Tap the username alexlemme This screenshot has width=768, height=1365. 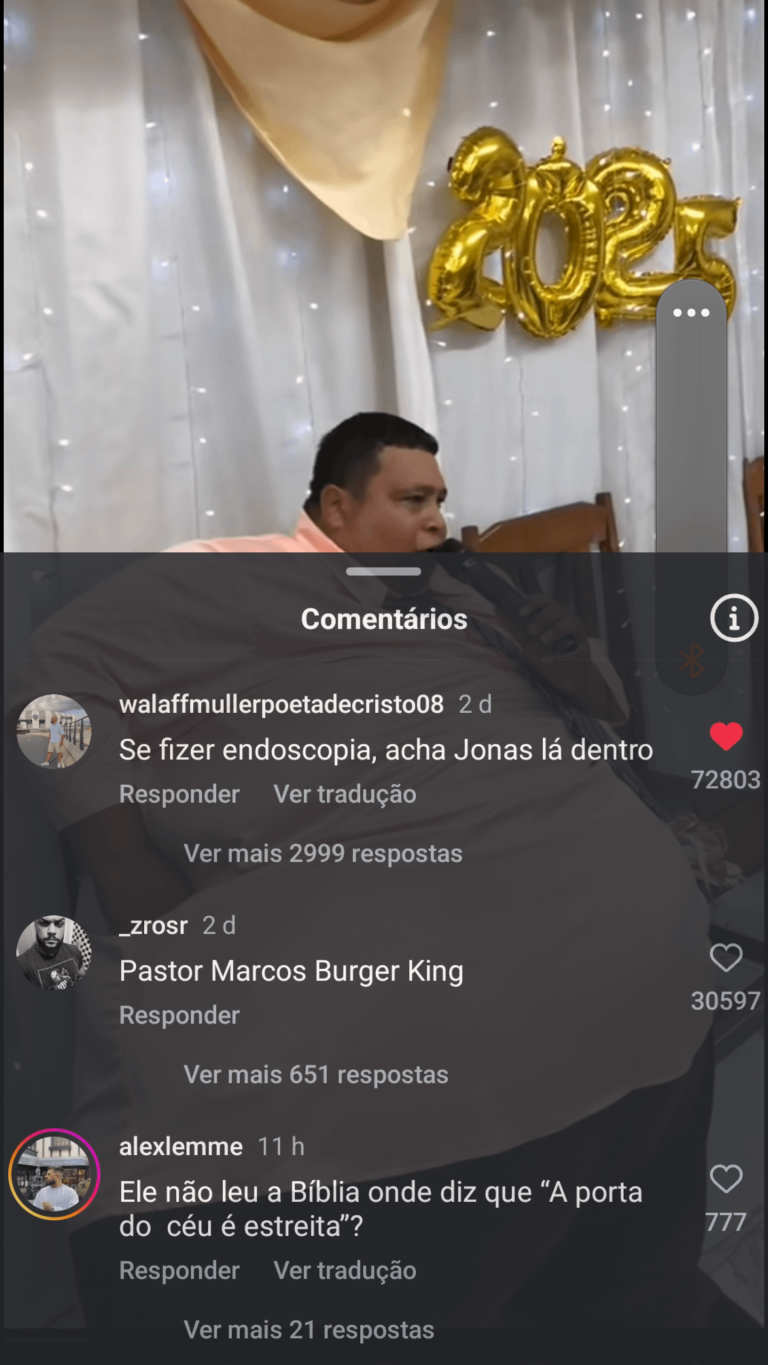pos(181,1147)
